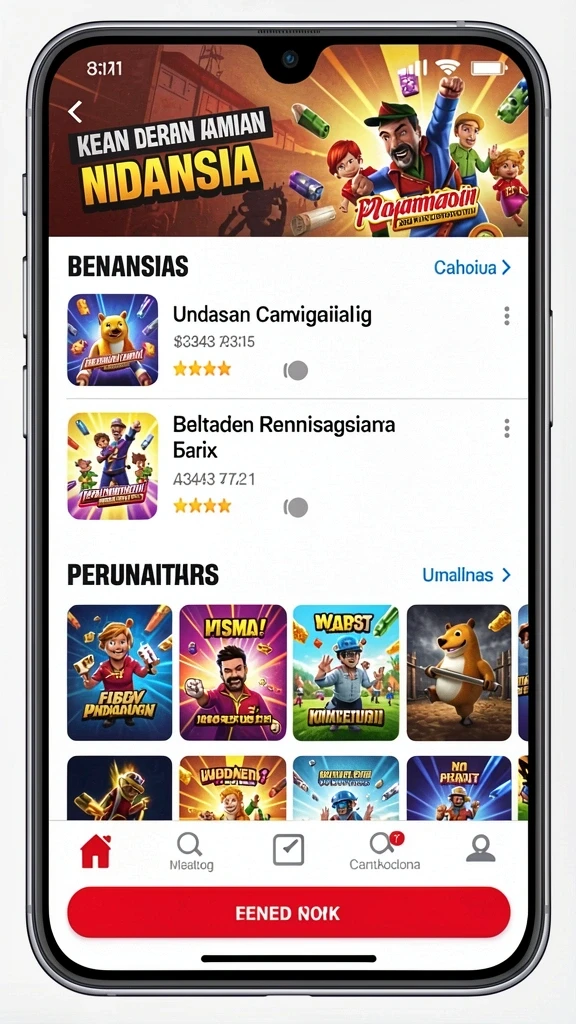Open the Beltaden Rennisagsiana Barix game row
Image resolution: width=576 pixels, height=1024 pixels.
(288, 466)
